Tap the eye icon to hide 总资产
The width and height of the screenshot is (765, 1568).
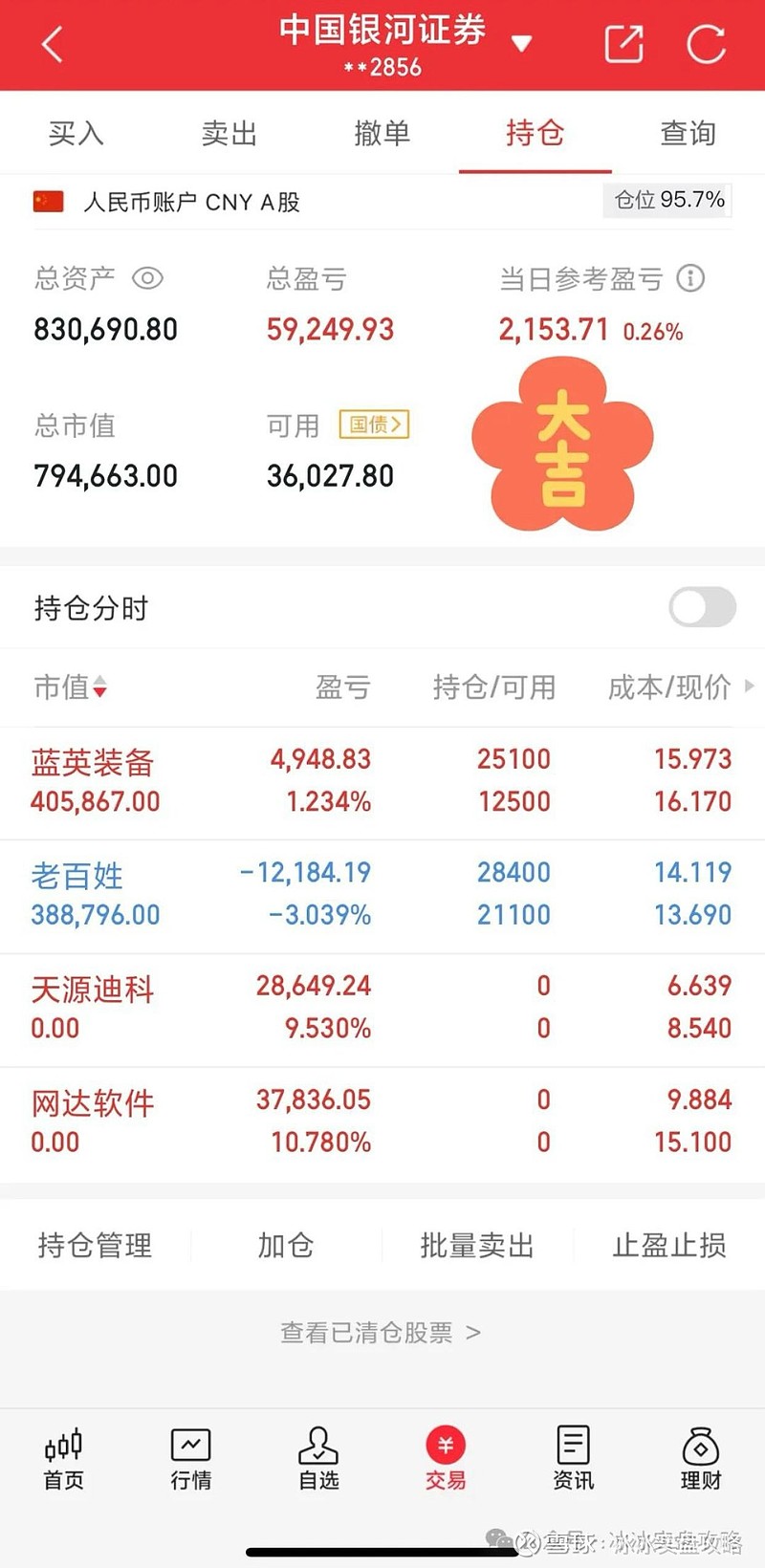click(147, 278)
